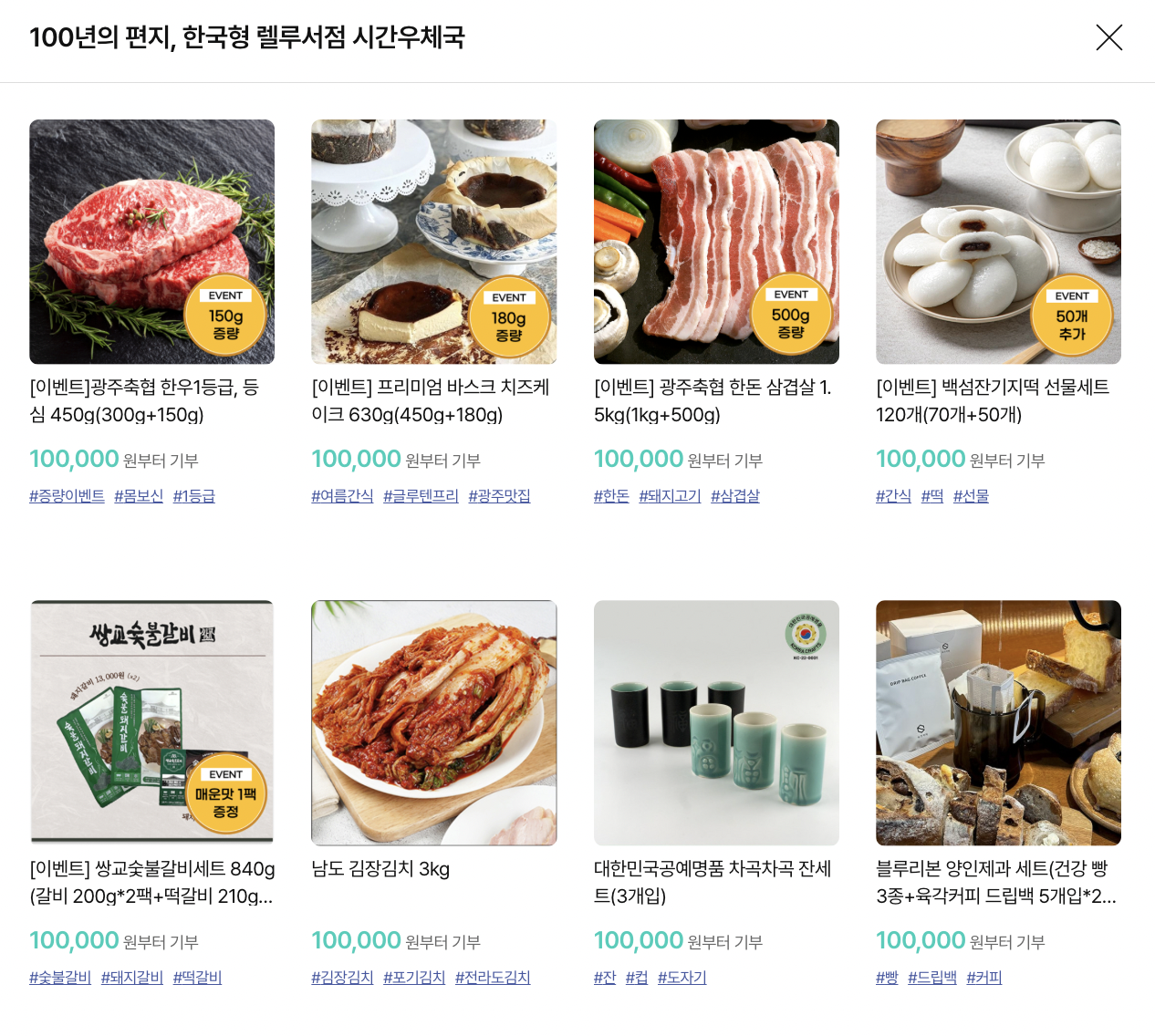Open the 차곡차곡 잔세트 product
This screenshot has height=1036, width=1155.
(x=716, y=722)
